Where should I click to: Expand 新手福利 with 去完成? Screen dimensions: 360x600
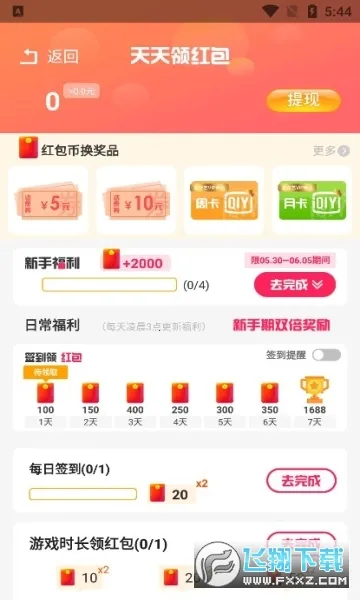295,285
